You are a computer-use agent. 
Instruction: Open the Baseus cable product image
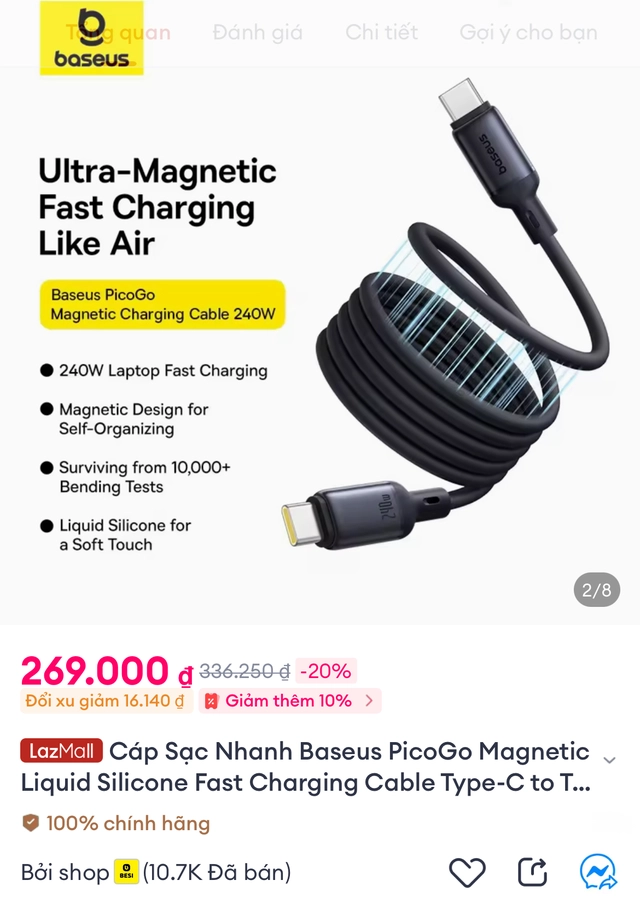coord(320,340)
